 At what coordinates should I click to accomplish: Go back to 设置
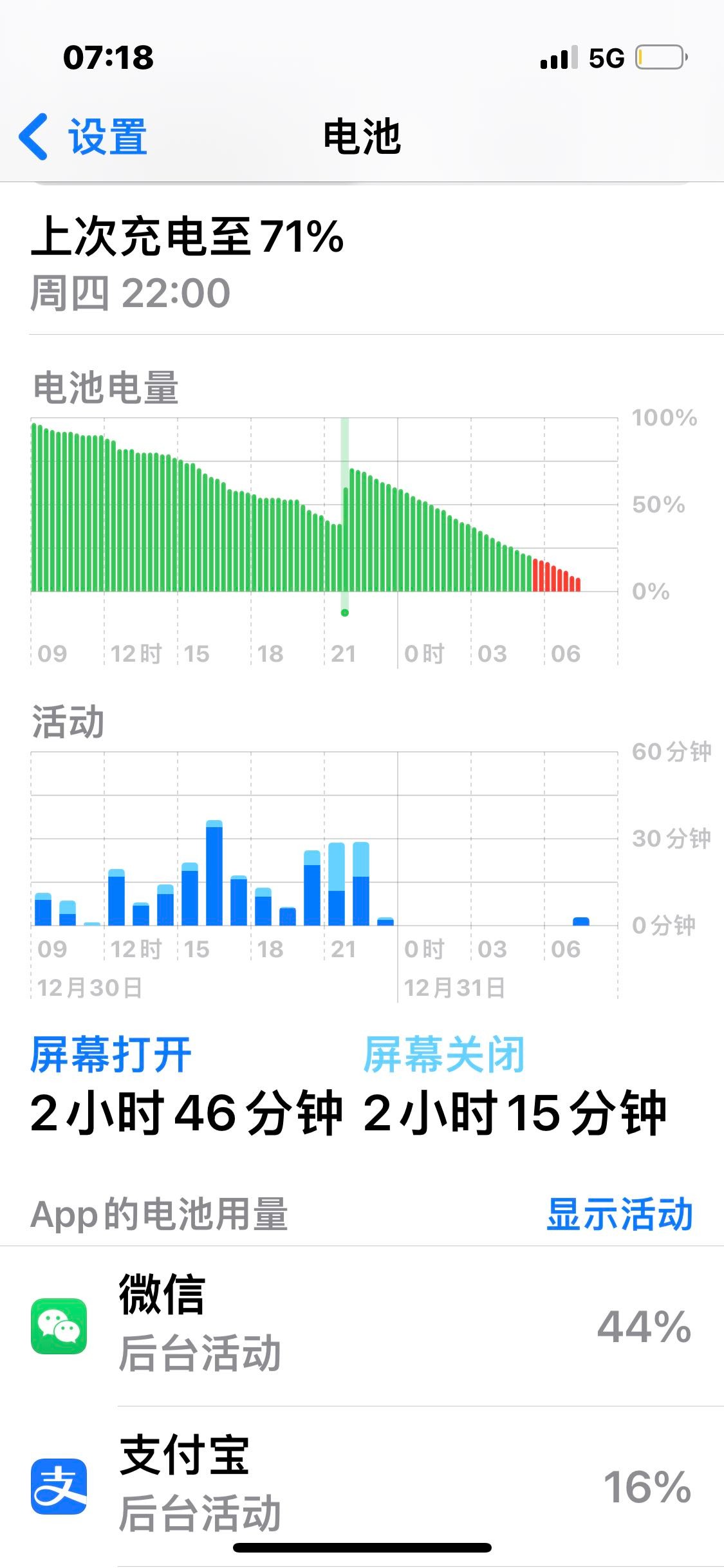pos(84,136)
